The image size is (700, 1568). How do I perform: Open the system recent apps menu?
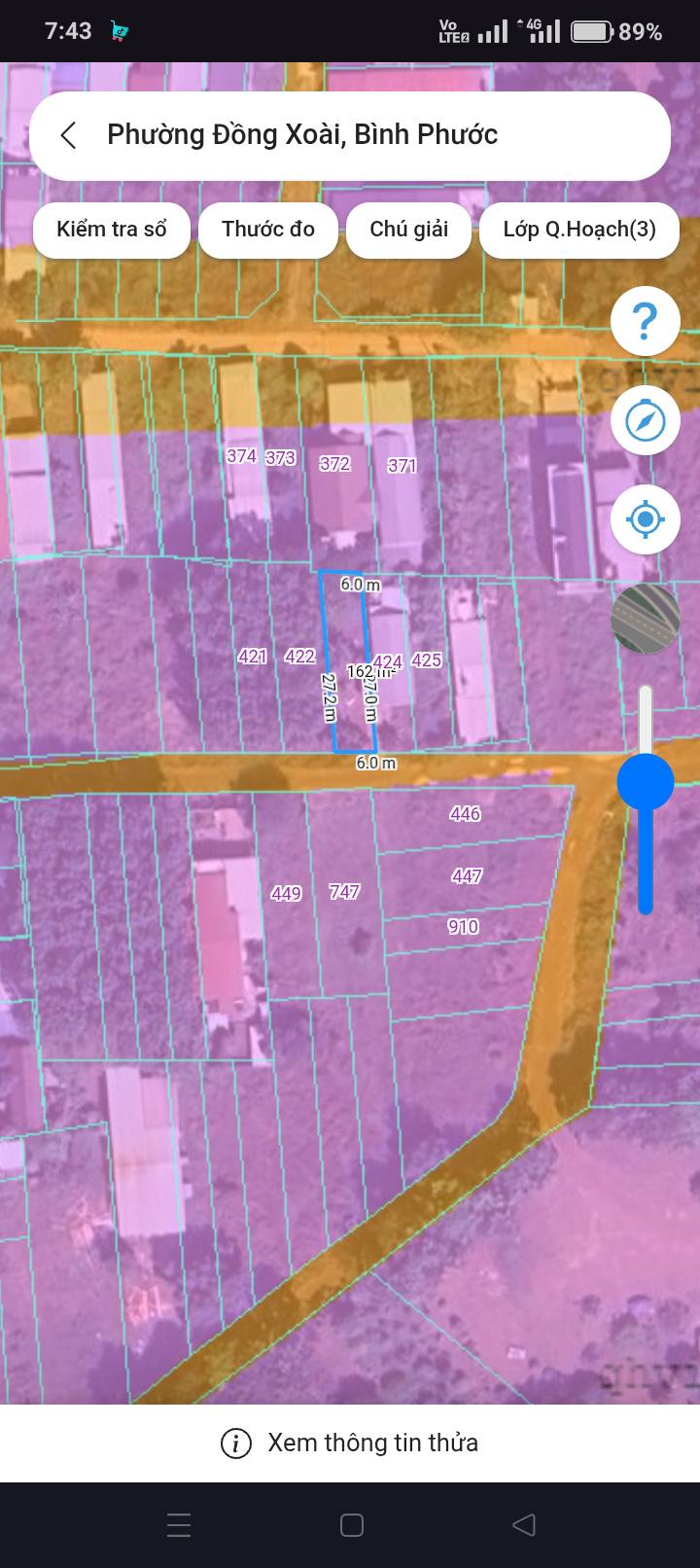pyautogui.click(x=179, y=1525)
